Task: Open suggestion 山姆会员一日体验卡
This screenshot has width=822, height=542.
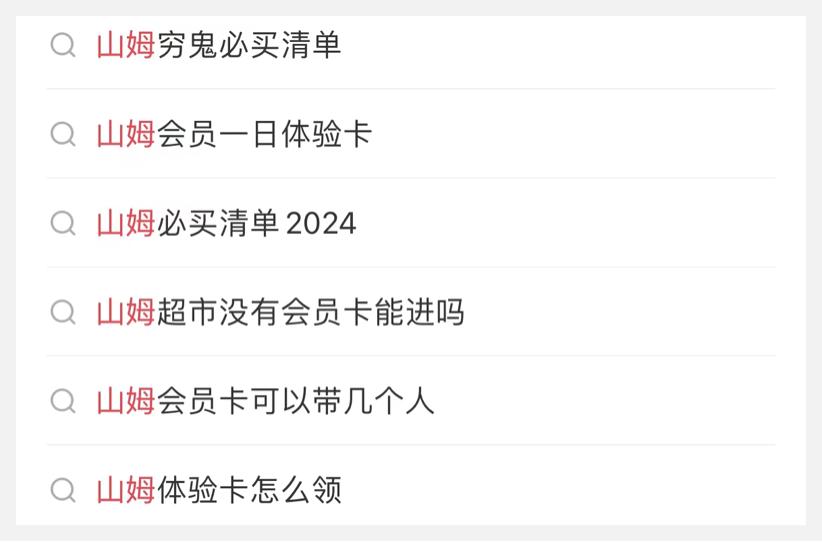Action: point(411,134)
